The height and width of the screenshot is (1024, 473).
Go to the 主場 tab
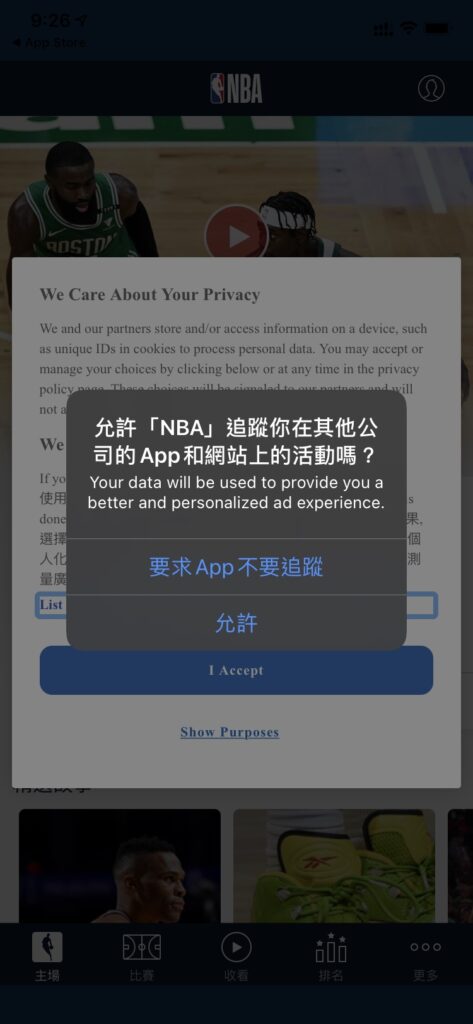(47, 957)
